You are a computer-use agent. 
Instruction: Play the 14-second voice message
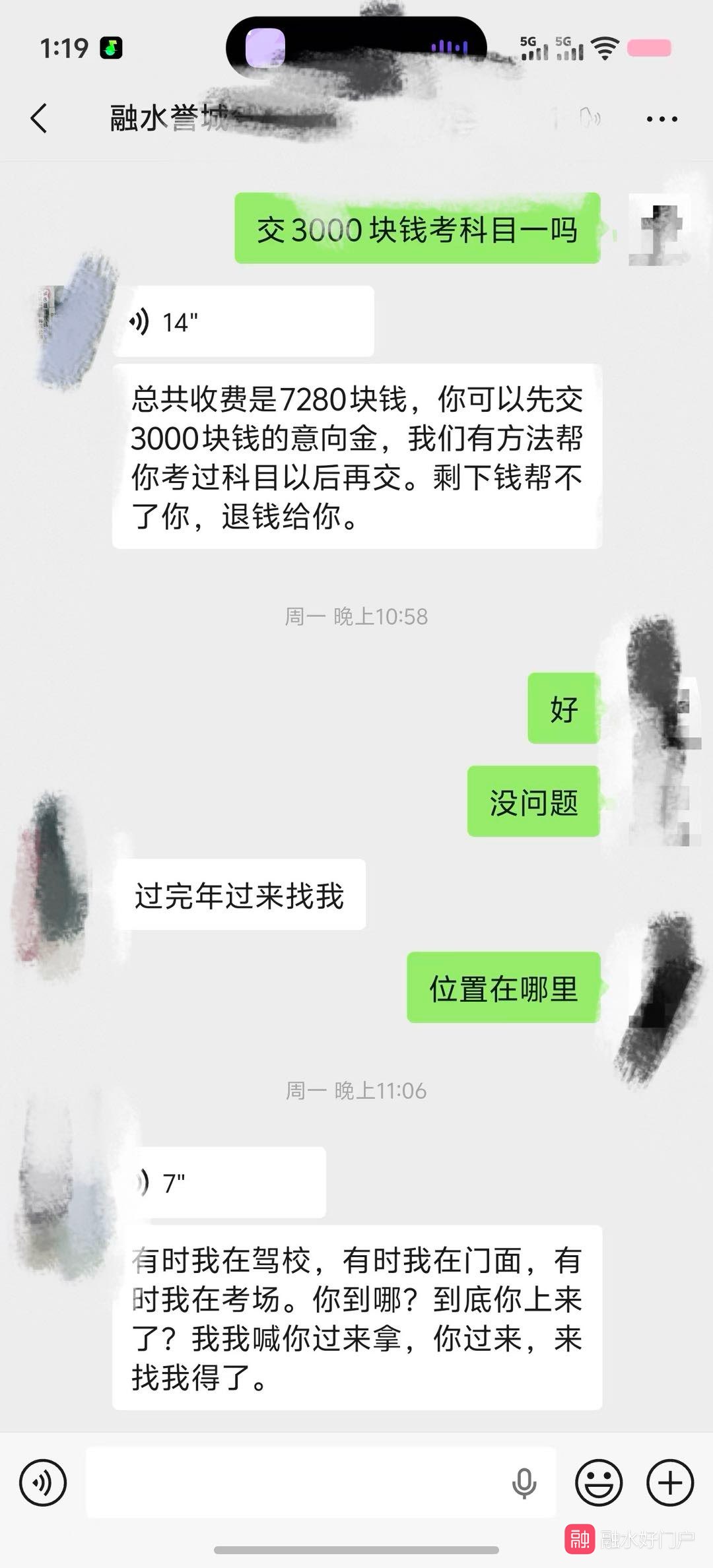click(243, 322)
